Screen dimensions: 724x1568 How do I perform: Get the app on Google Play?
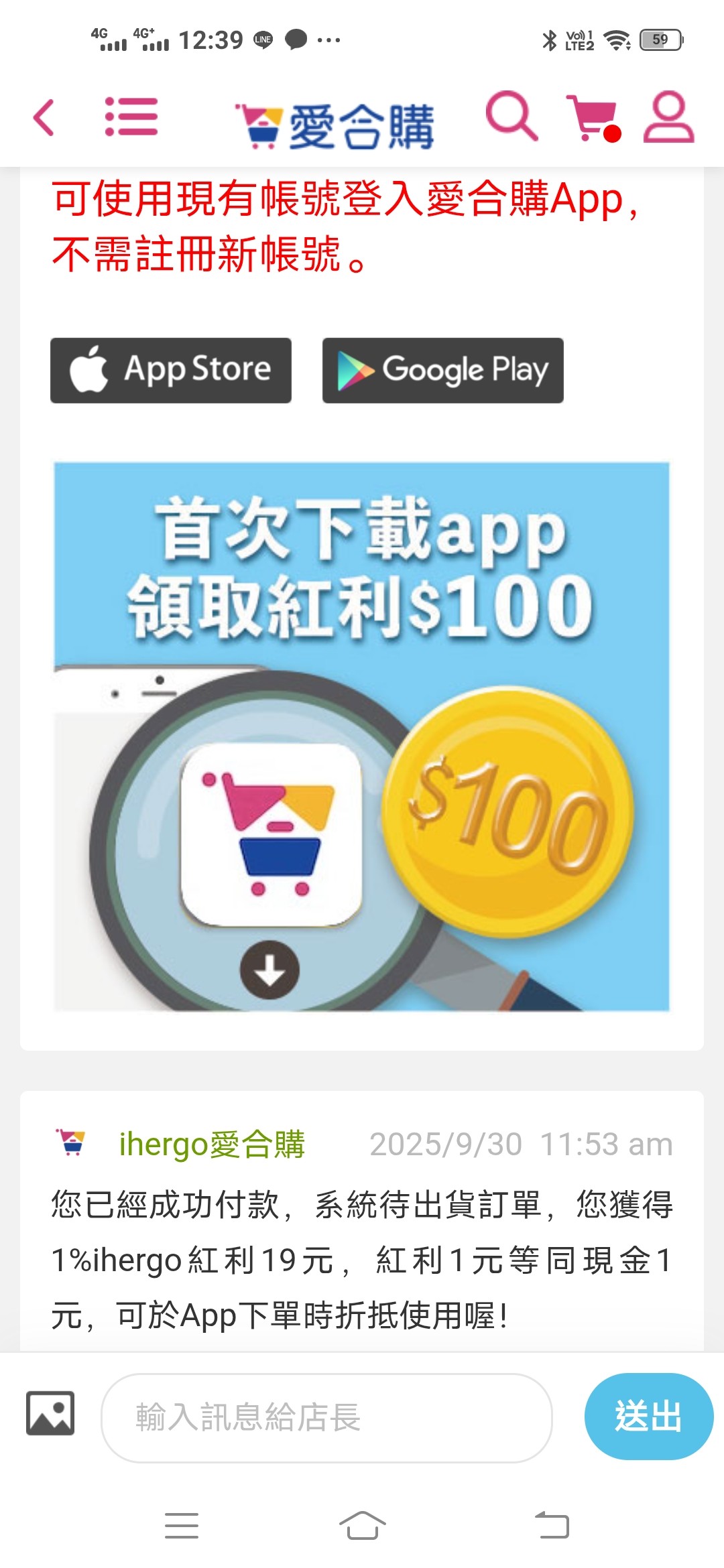[x=442, y=371]
